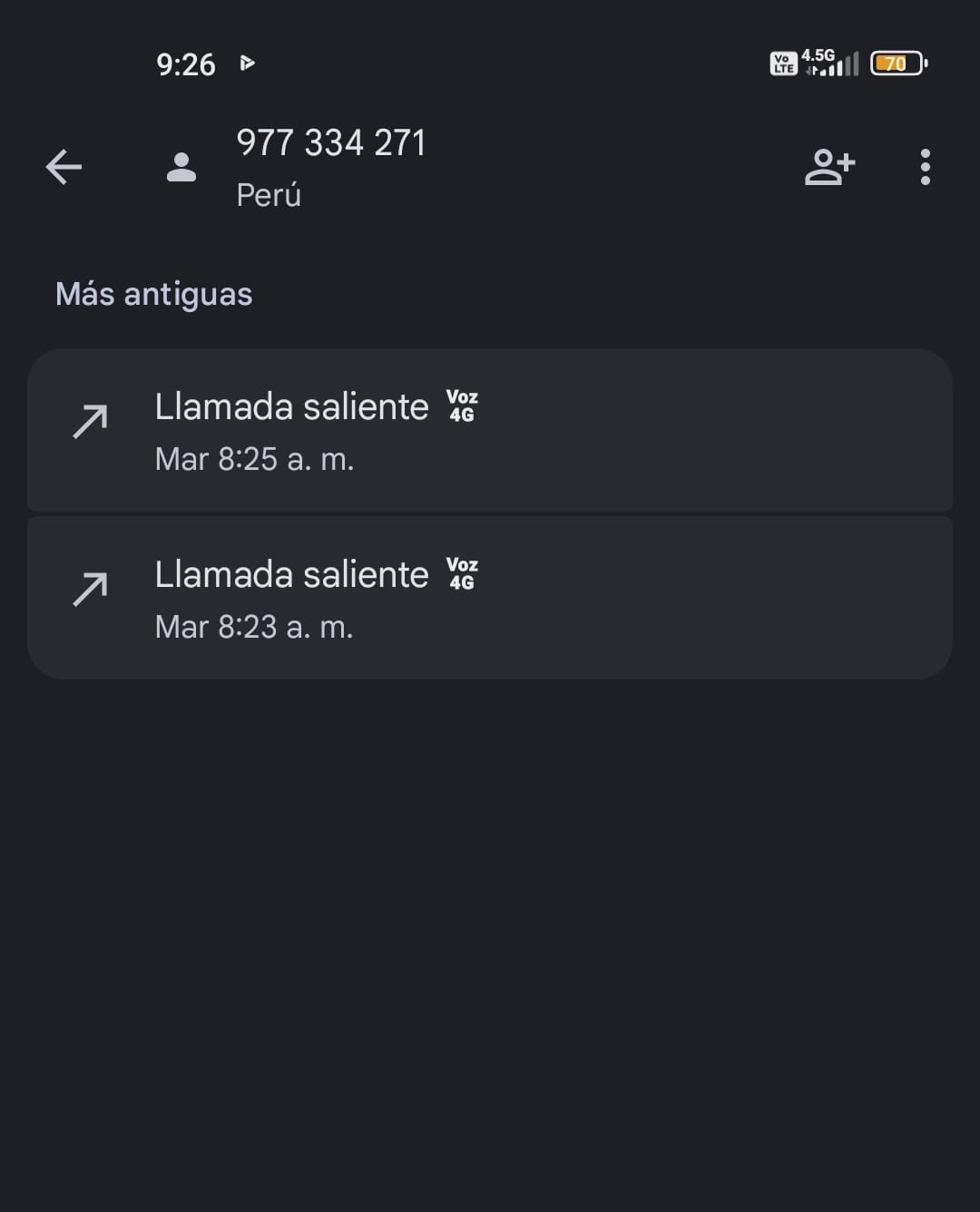980x1212 pixels.
Task: Open the outgoing call at Mar 8:25 a. m.
Action: pyautogui.click(x=490, y=431)
